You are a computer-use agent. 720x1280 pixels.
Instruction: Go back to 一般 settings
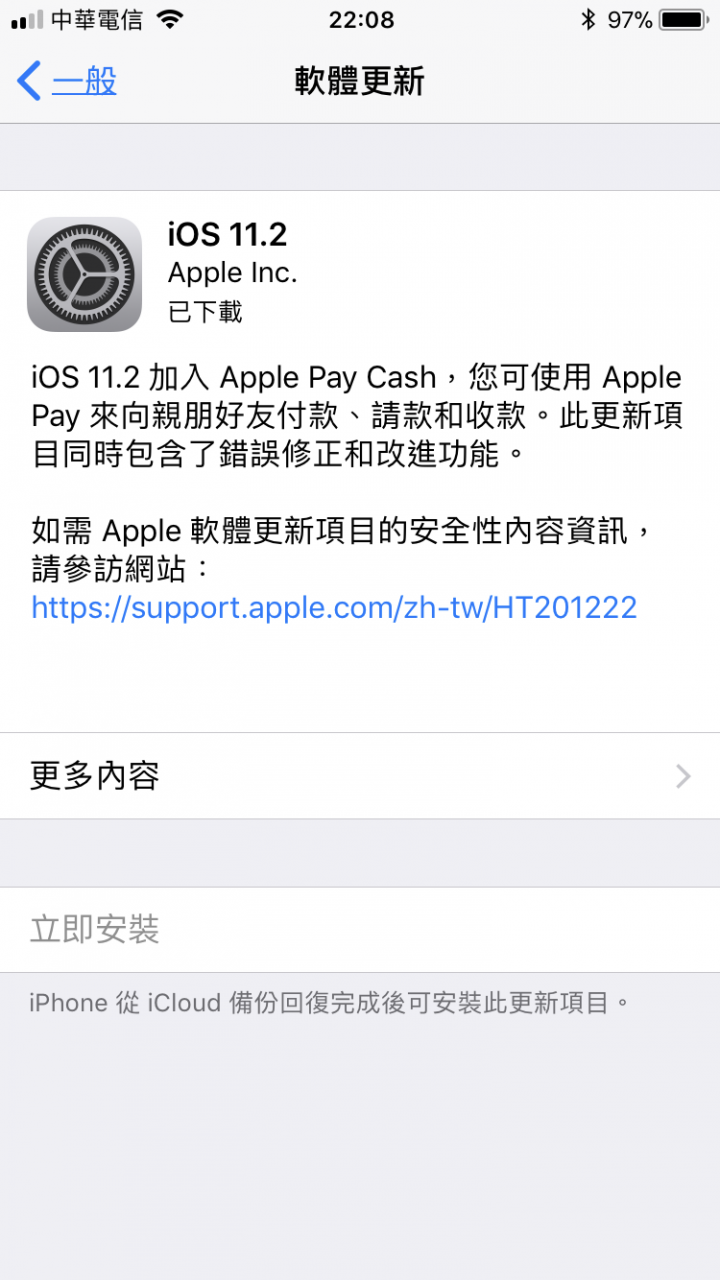(x=68, y=81)
